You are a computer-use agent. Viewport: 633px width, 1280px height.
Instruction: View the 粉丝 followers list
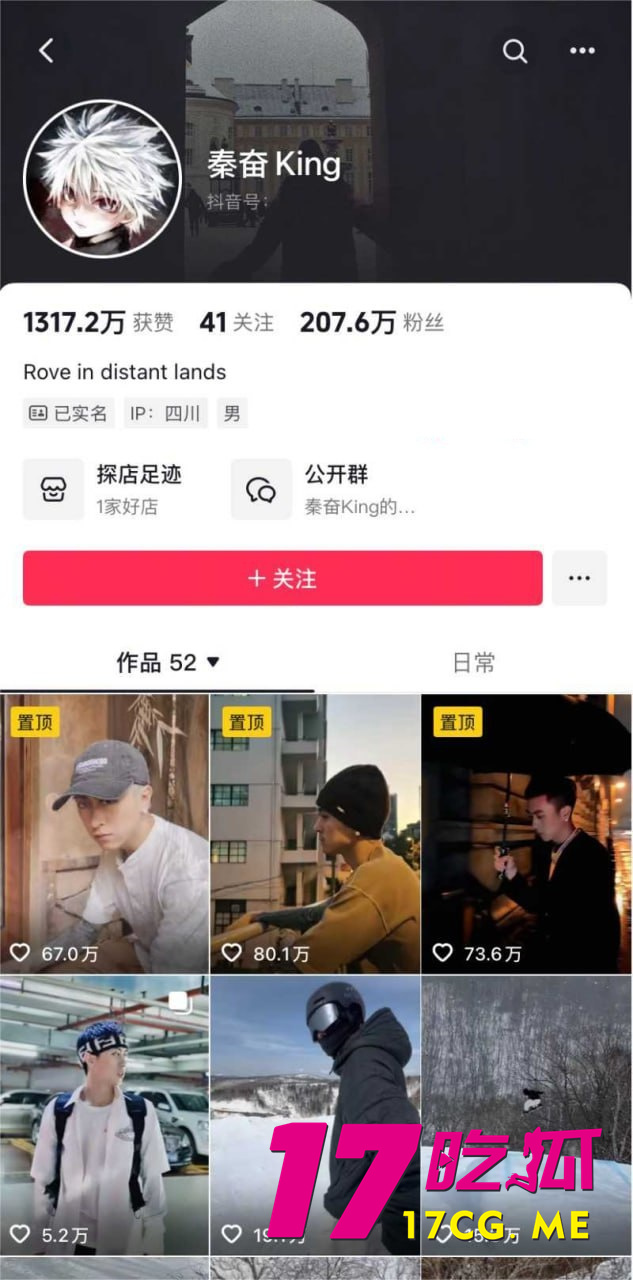point(371,323)
